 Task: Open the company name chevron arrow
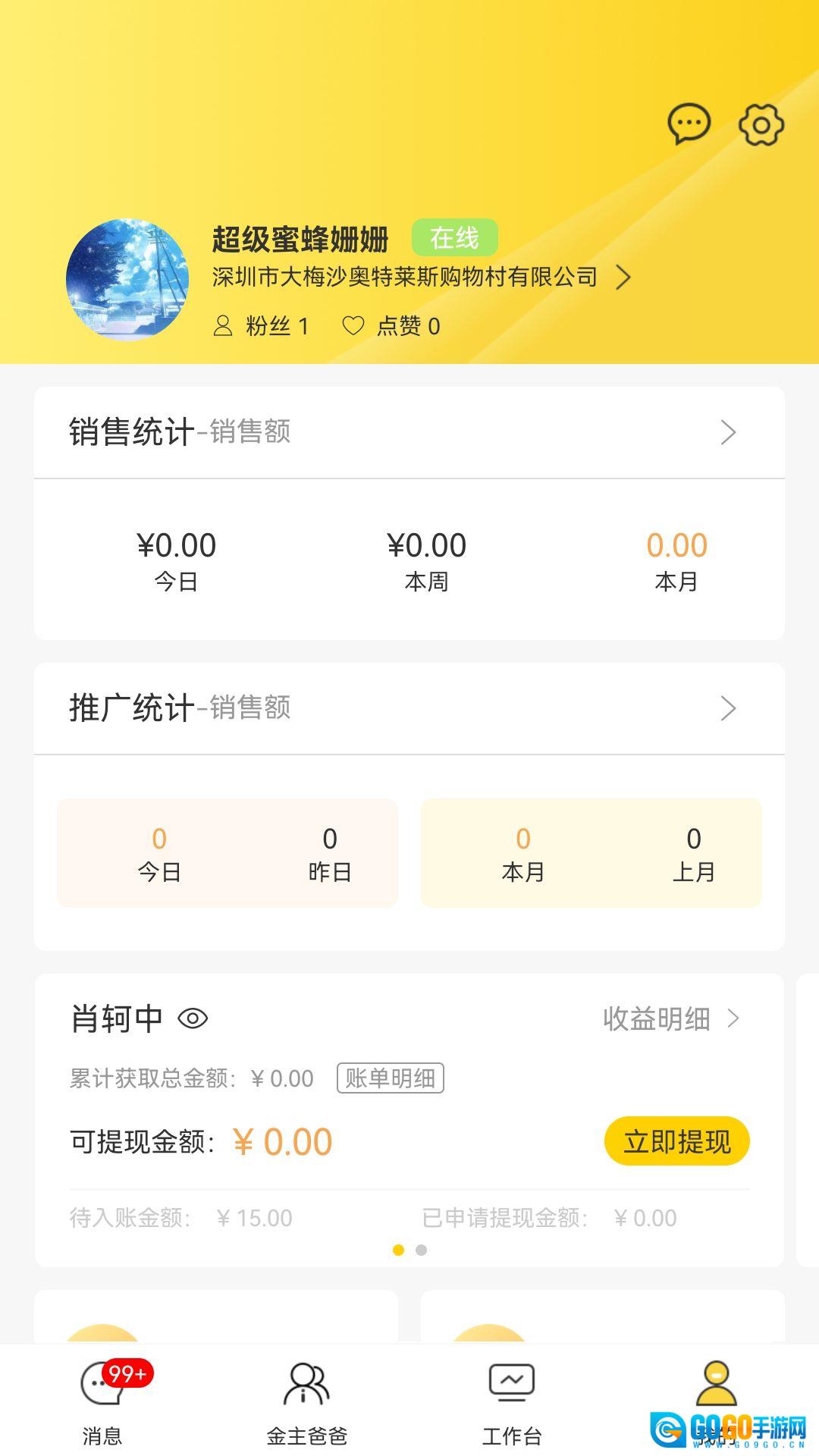click(x=624, y=278)
